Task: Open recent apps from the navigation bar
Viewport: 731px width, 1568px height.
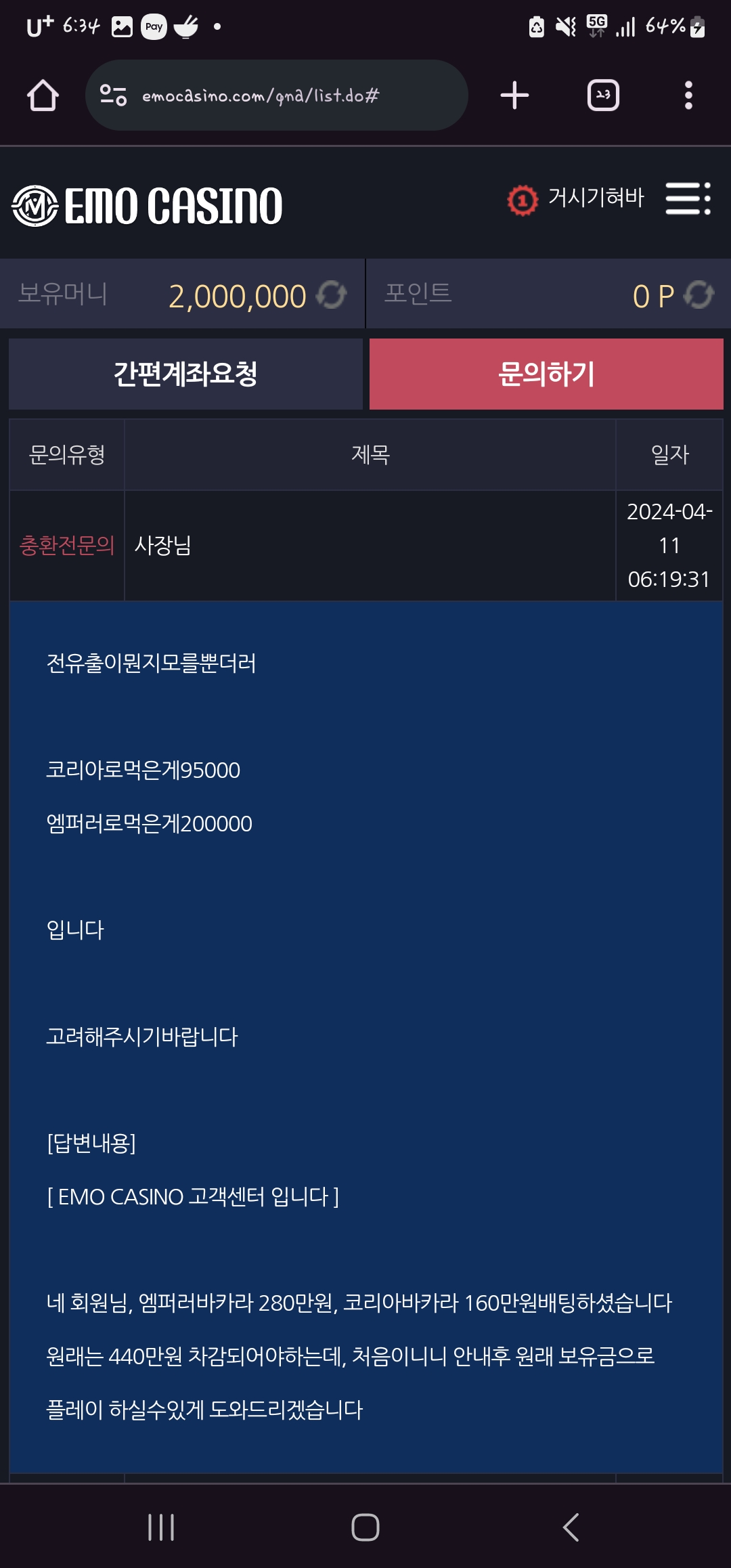Action: coord(161,1527)
